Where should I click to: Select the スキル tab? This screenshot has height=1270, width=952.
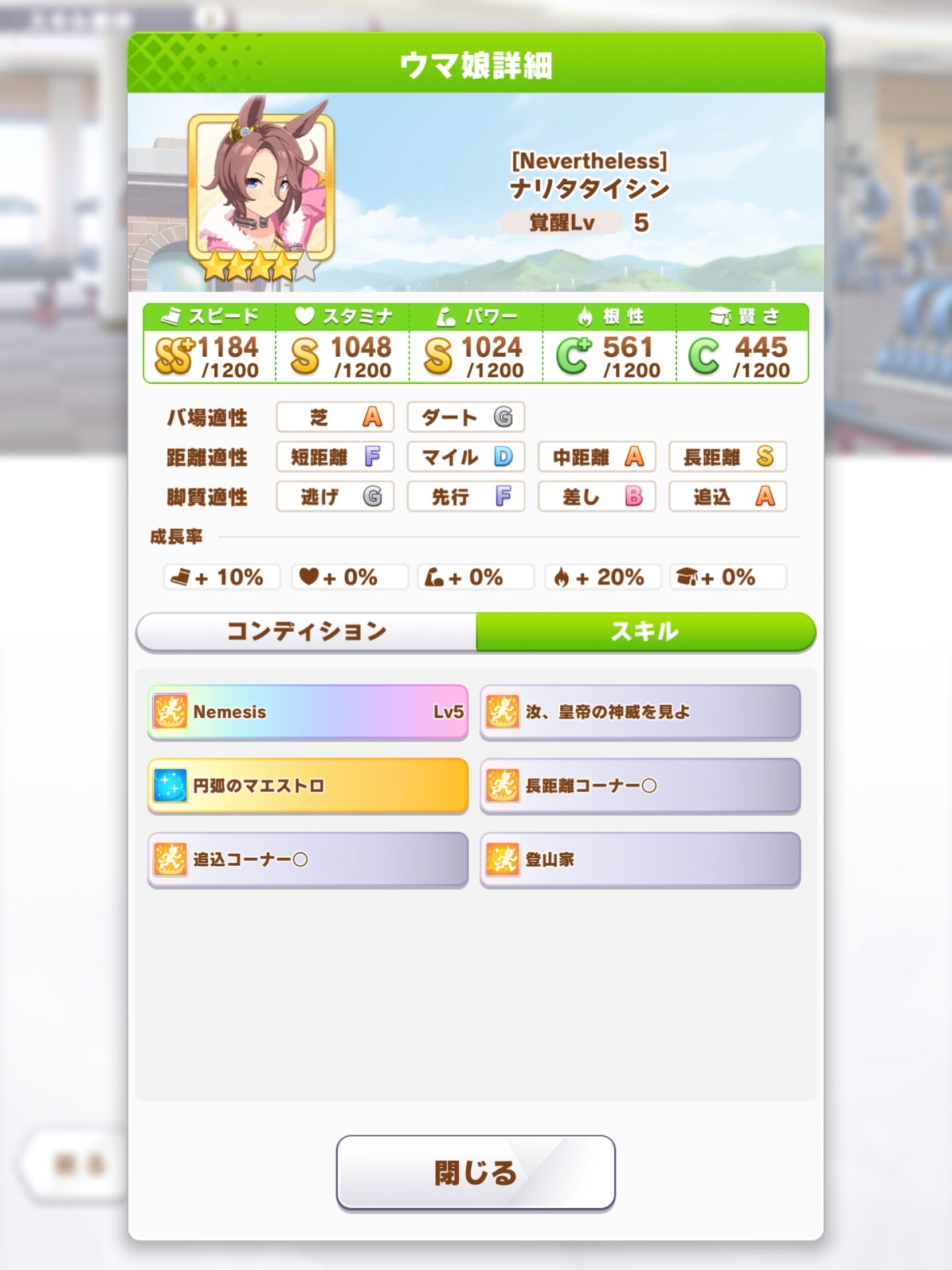[x=645, y=631]
